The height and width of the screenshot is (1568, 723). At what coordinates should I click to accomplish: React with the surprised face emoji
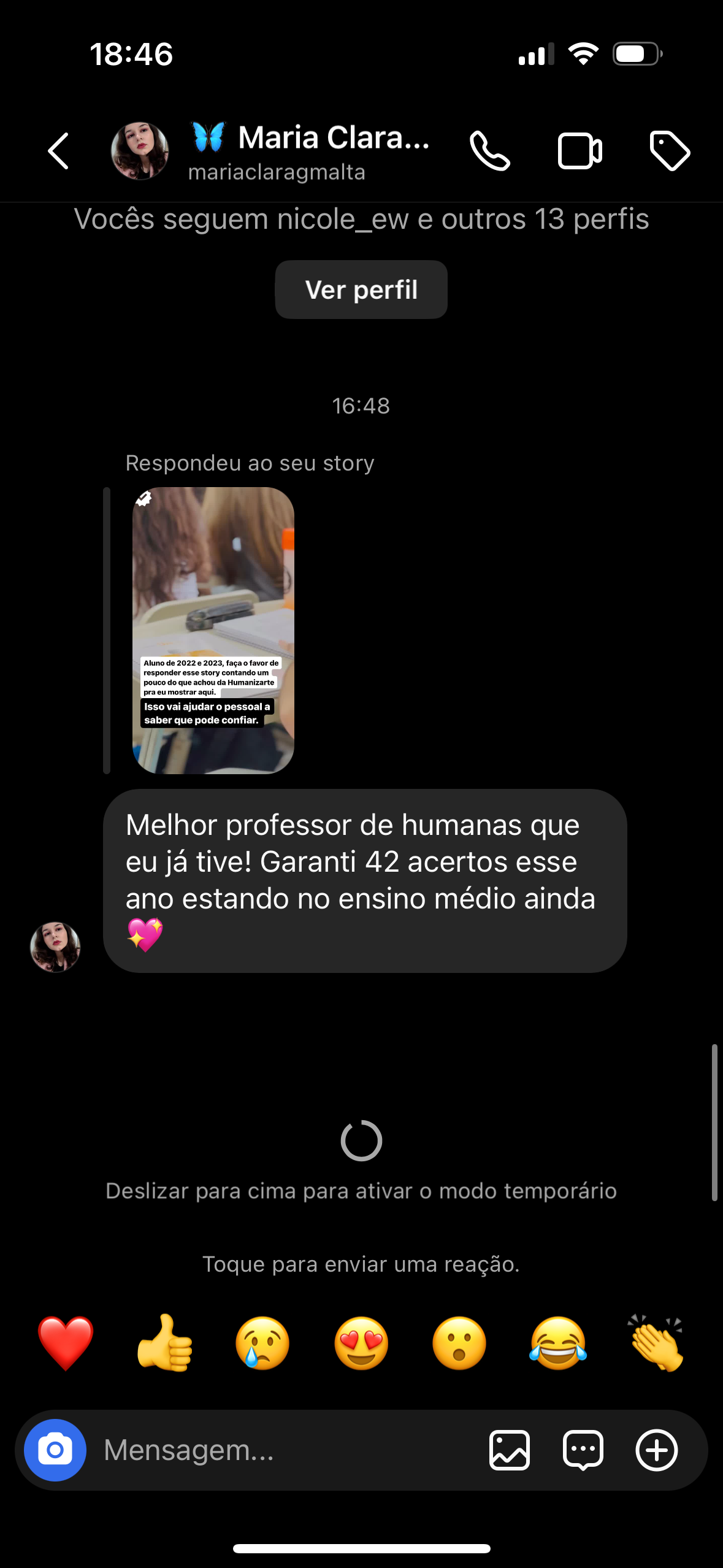[459, 1343]
